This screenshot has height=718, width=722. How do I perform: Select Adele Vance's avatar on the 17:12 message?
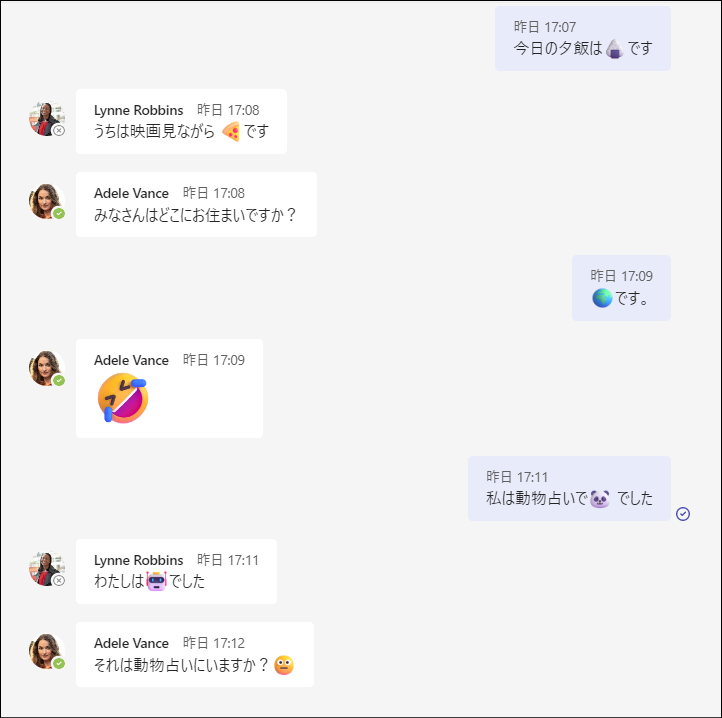45,651
